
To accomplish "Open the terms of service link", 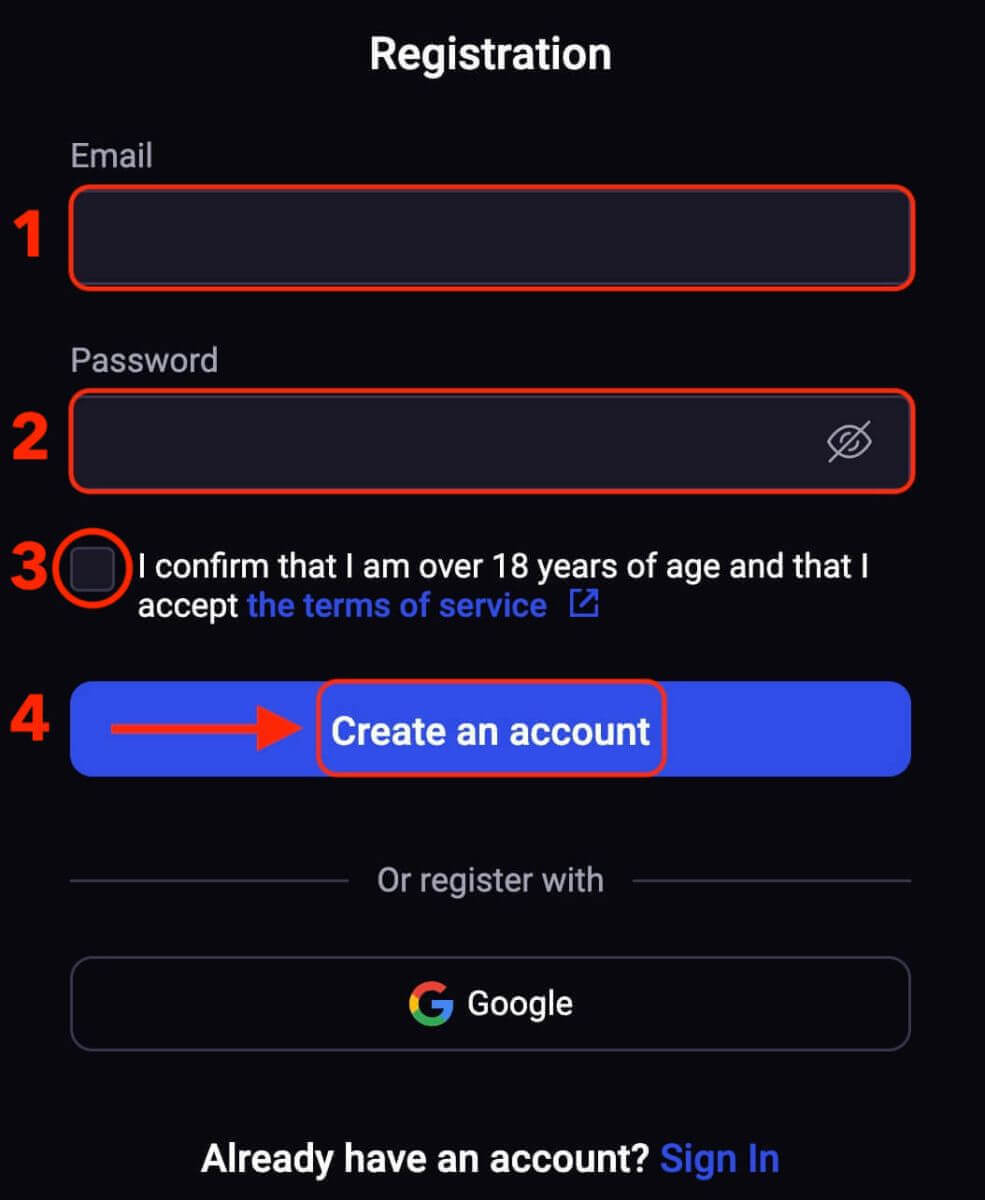I will (397, 605).
